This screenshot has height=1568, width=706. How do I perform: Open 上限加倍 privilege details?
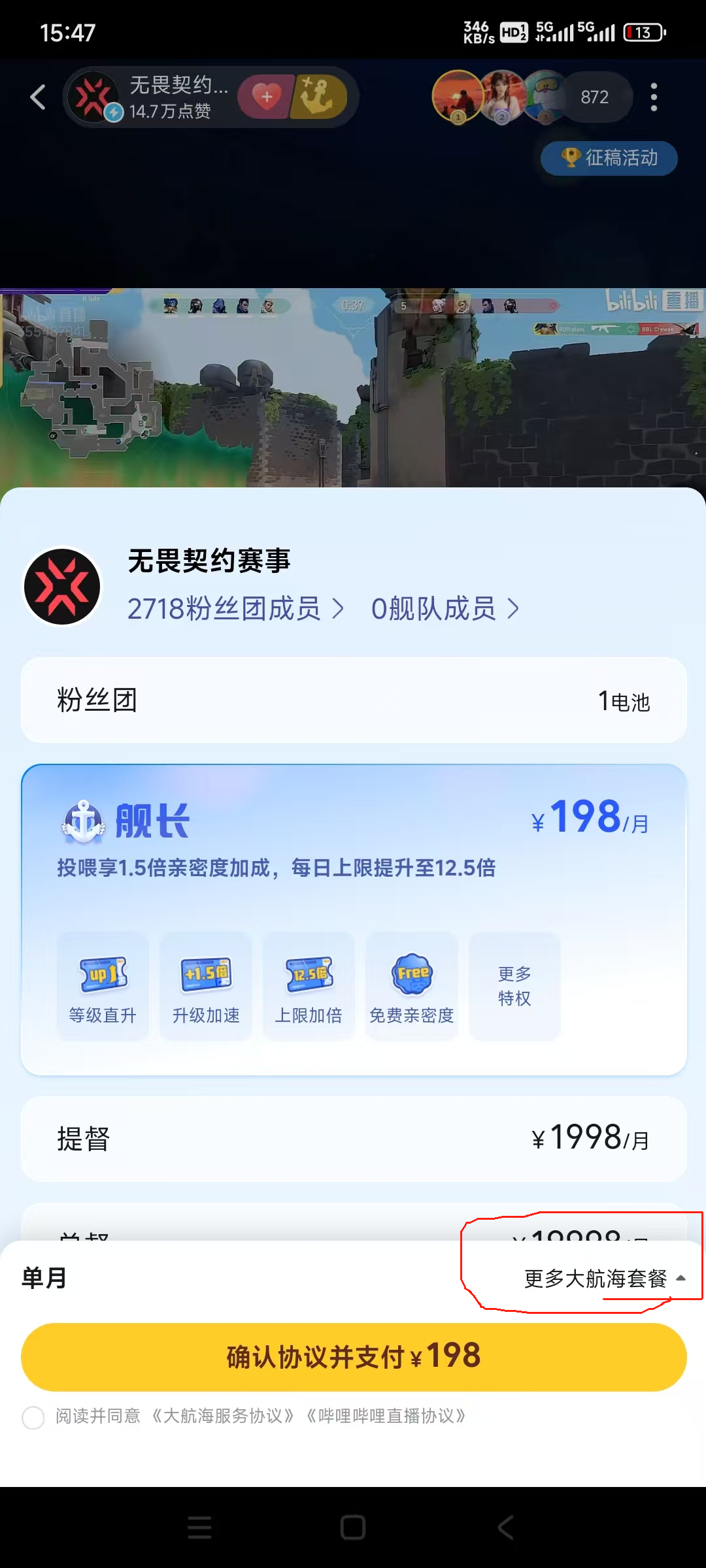click(x=309, y=987)
